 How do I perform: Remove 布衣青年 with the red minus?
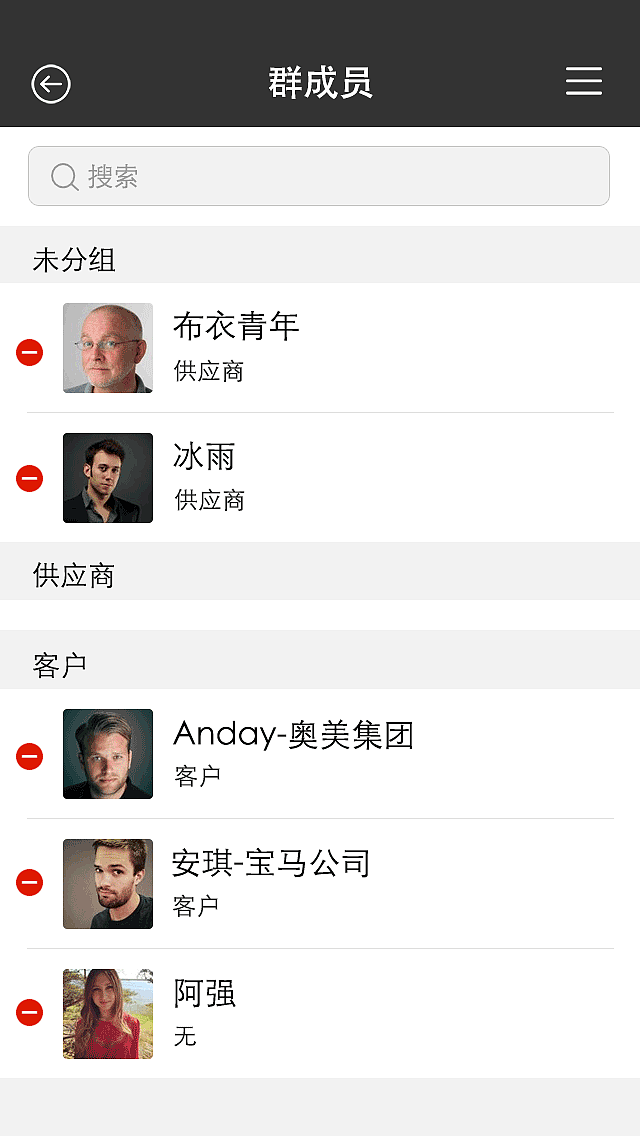tap(30, 352)
